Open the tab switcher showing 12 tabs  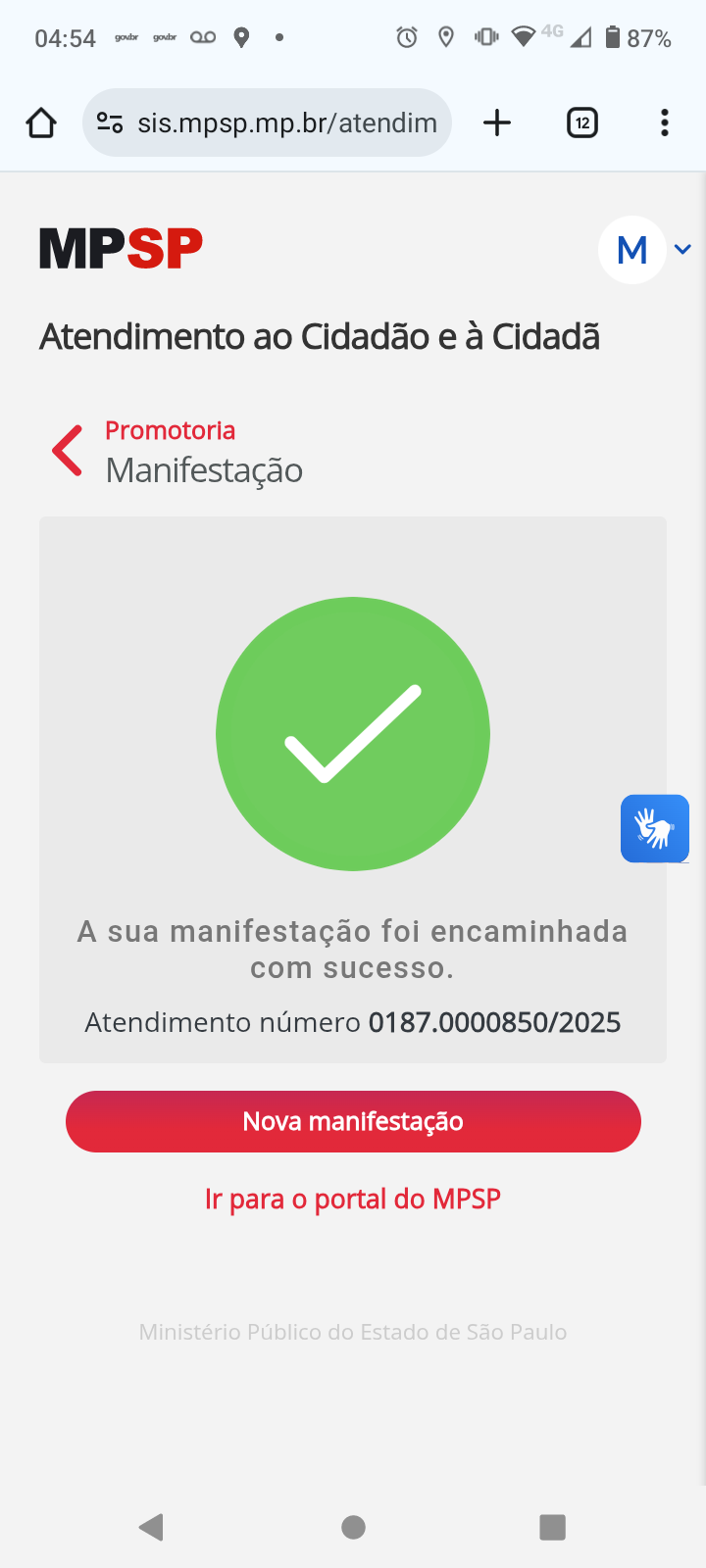point(582,123)
